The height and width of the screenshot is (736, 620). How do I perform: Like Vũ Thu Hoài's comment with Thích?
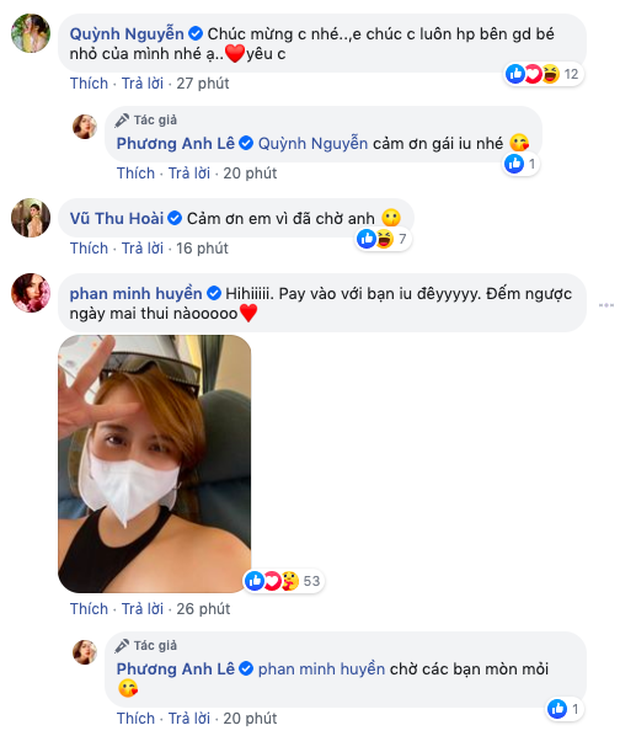[88, 248]
